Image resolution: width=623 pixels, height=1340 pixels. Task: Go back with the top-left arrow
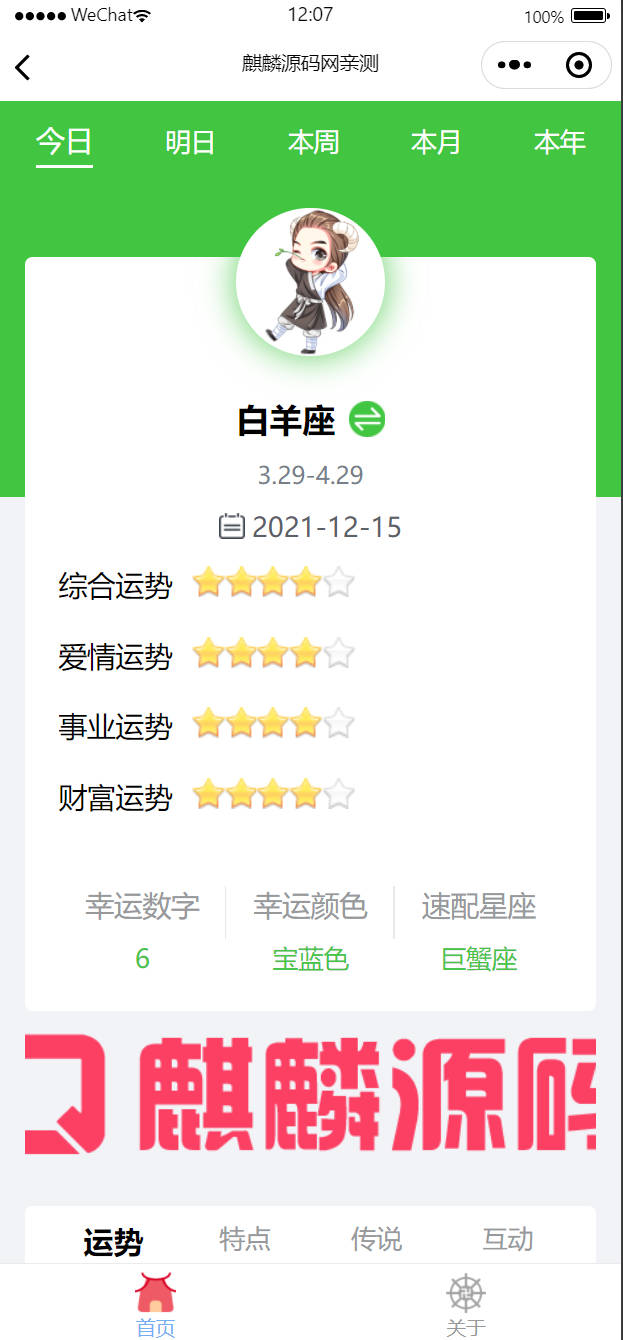pos(23,66)
